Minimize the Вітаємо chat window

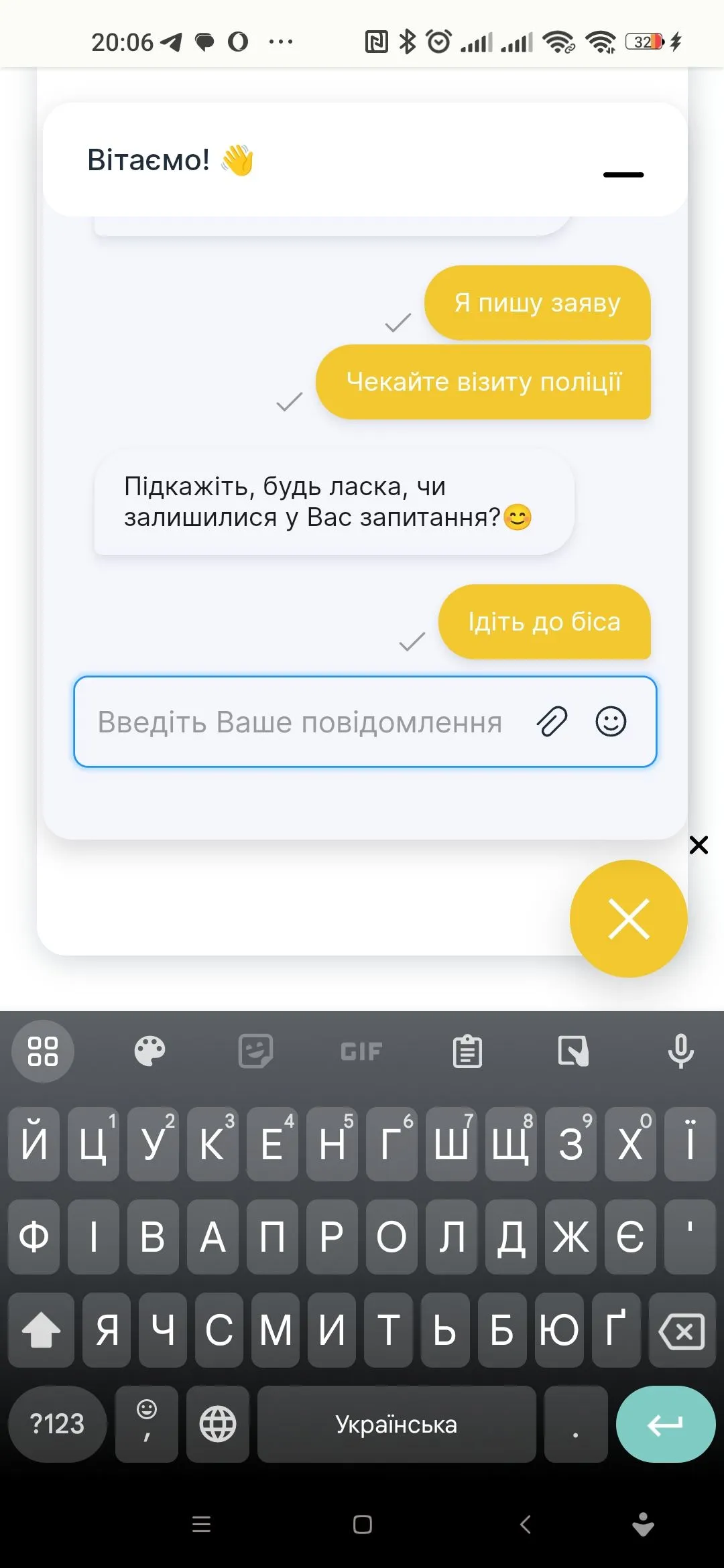pos(623,174)
